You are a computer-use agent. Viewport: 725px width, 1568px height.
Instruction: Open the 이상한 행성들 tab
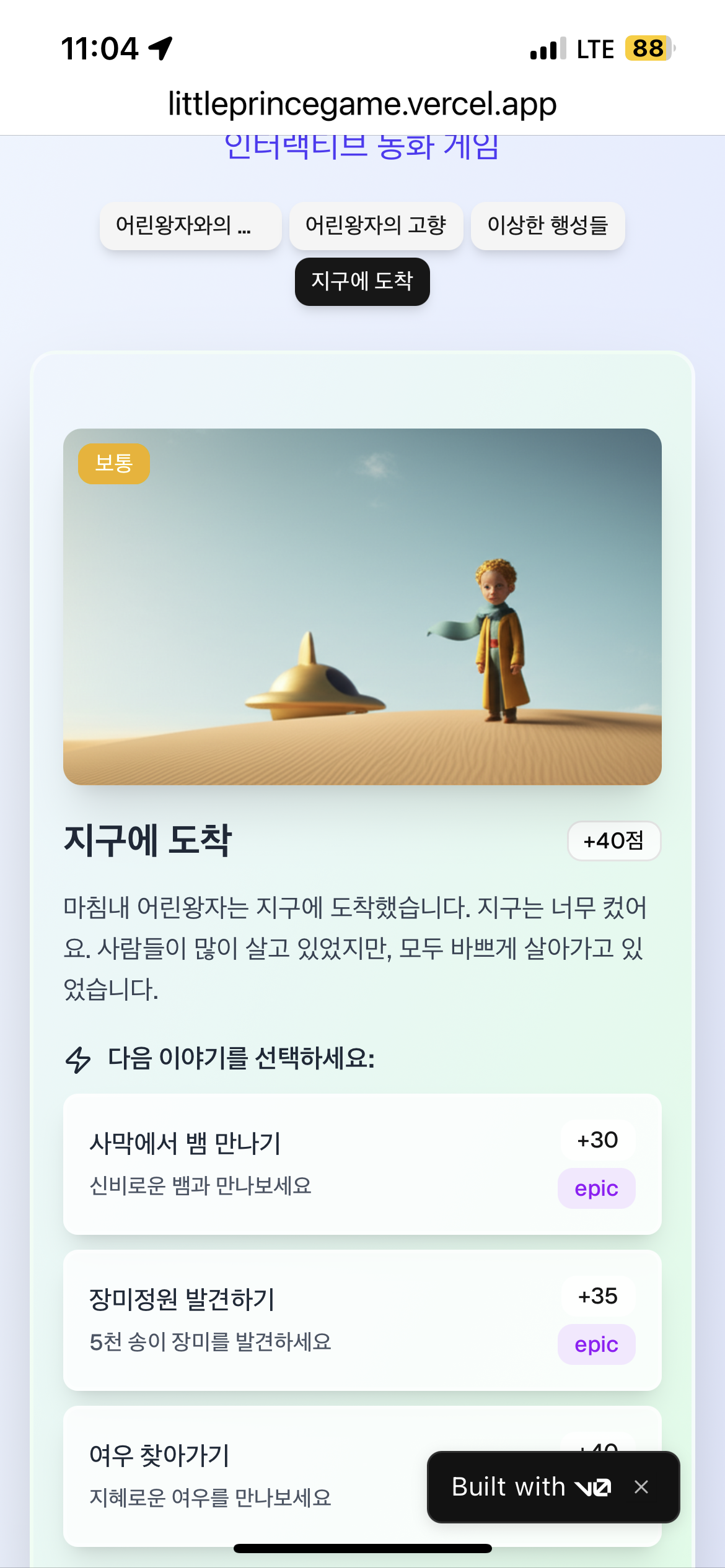547,225
